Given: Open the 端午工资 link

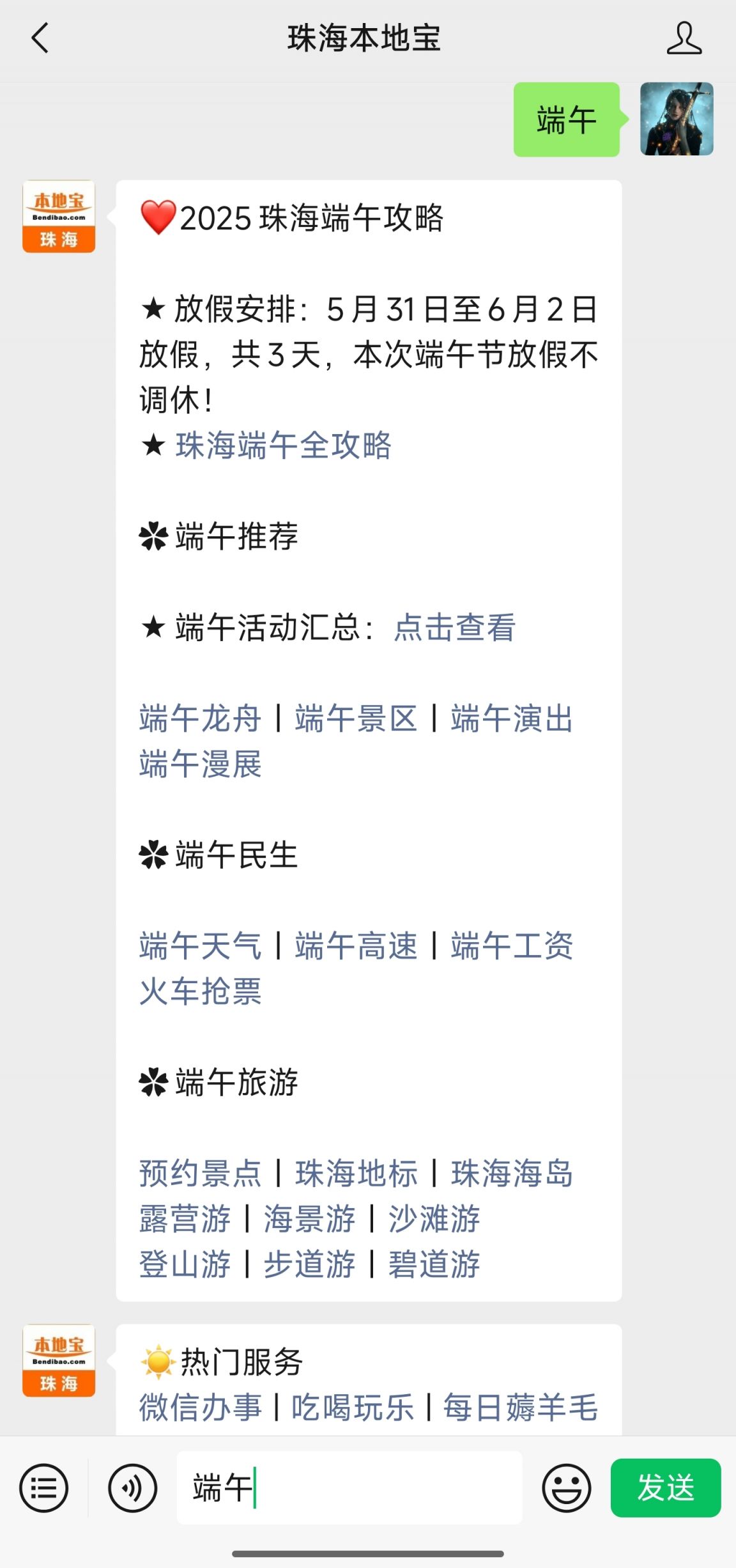Looking at the screenshot, I should [512, 946].
